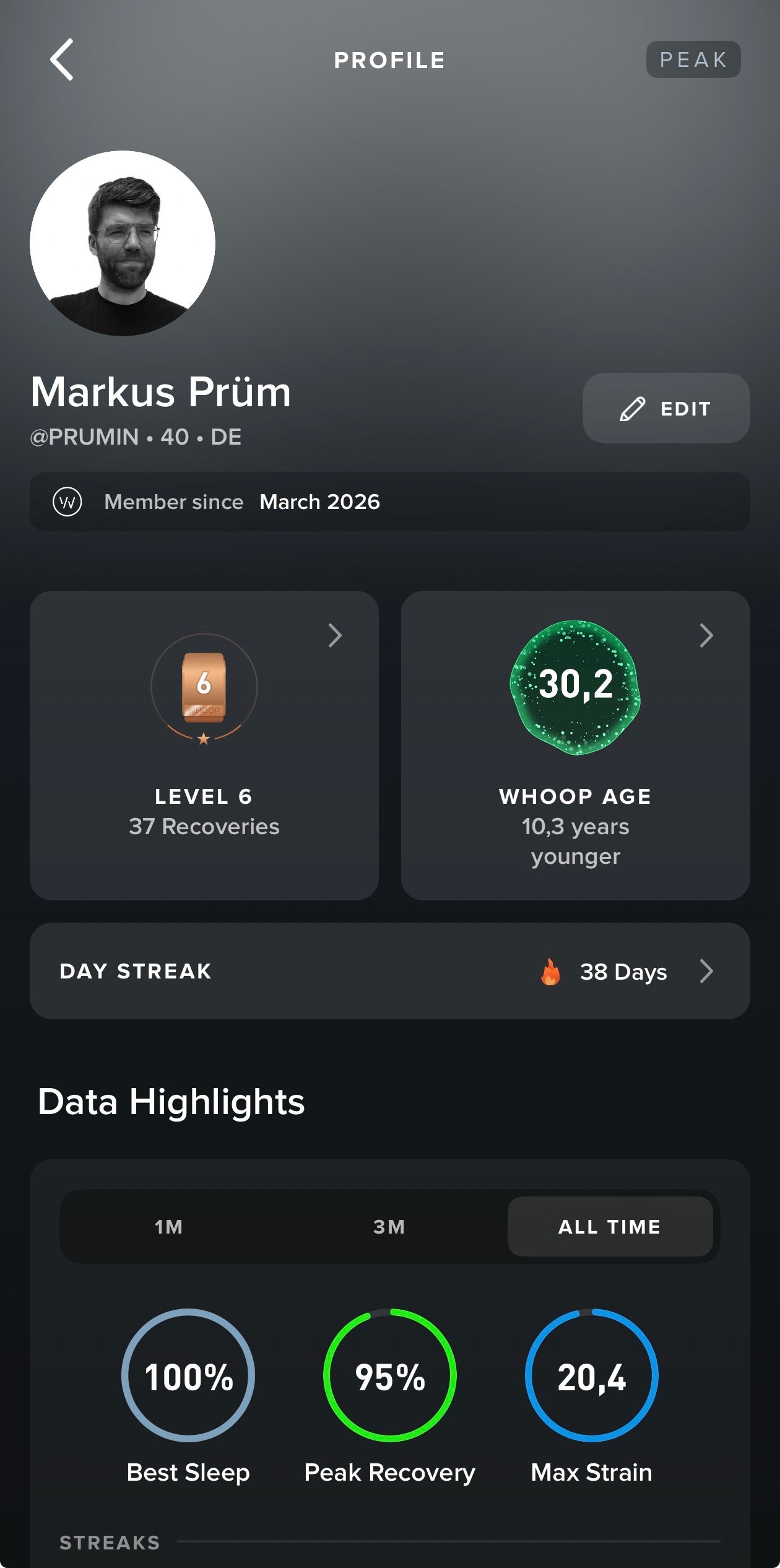780x1568 pixels.
Task: Tap the profile photo
Action: 123,243
